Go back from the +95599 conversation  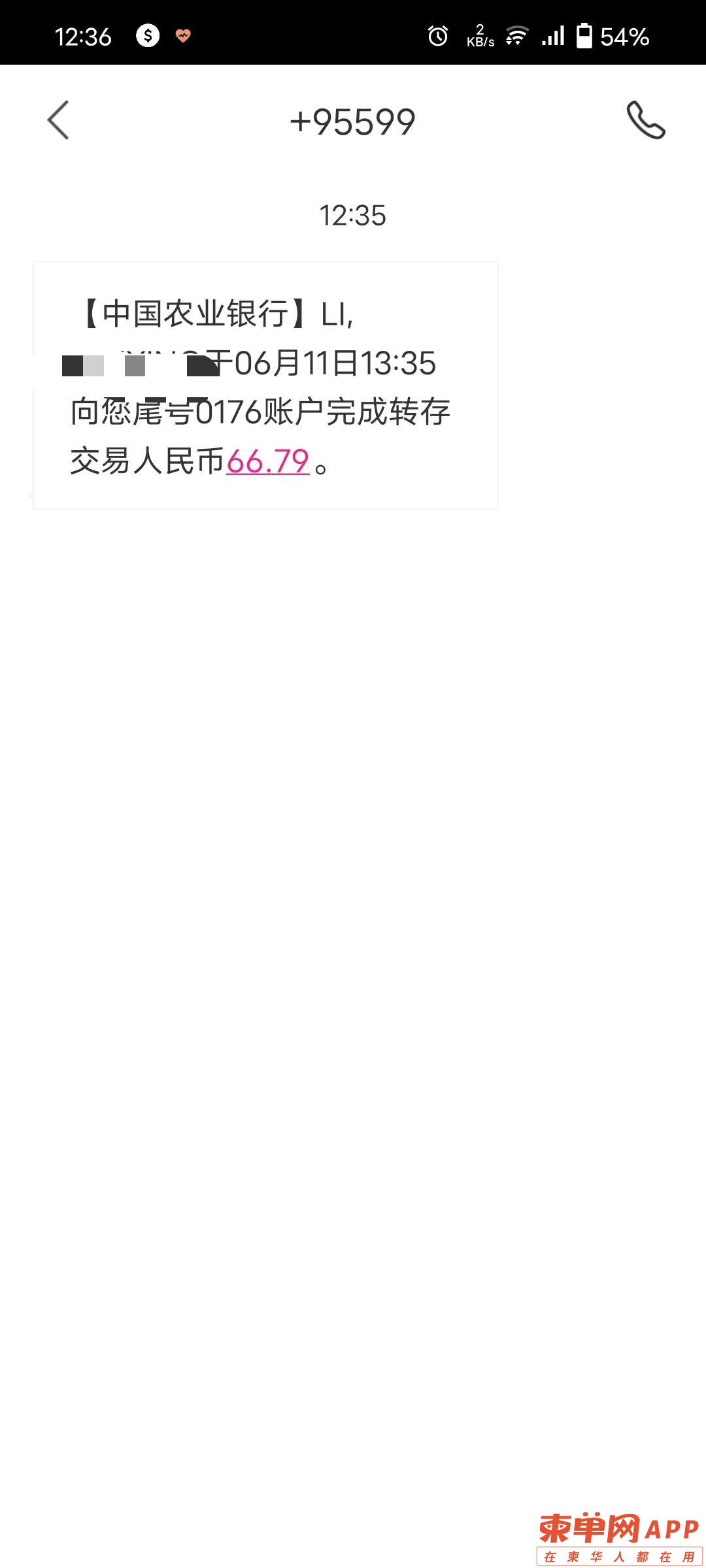click(58, 120)
